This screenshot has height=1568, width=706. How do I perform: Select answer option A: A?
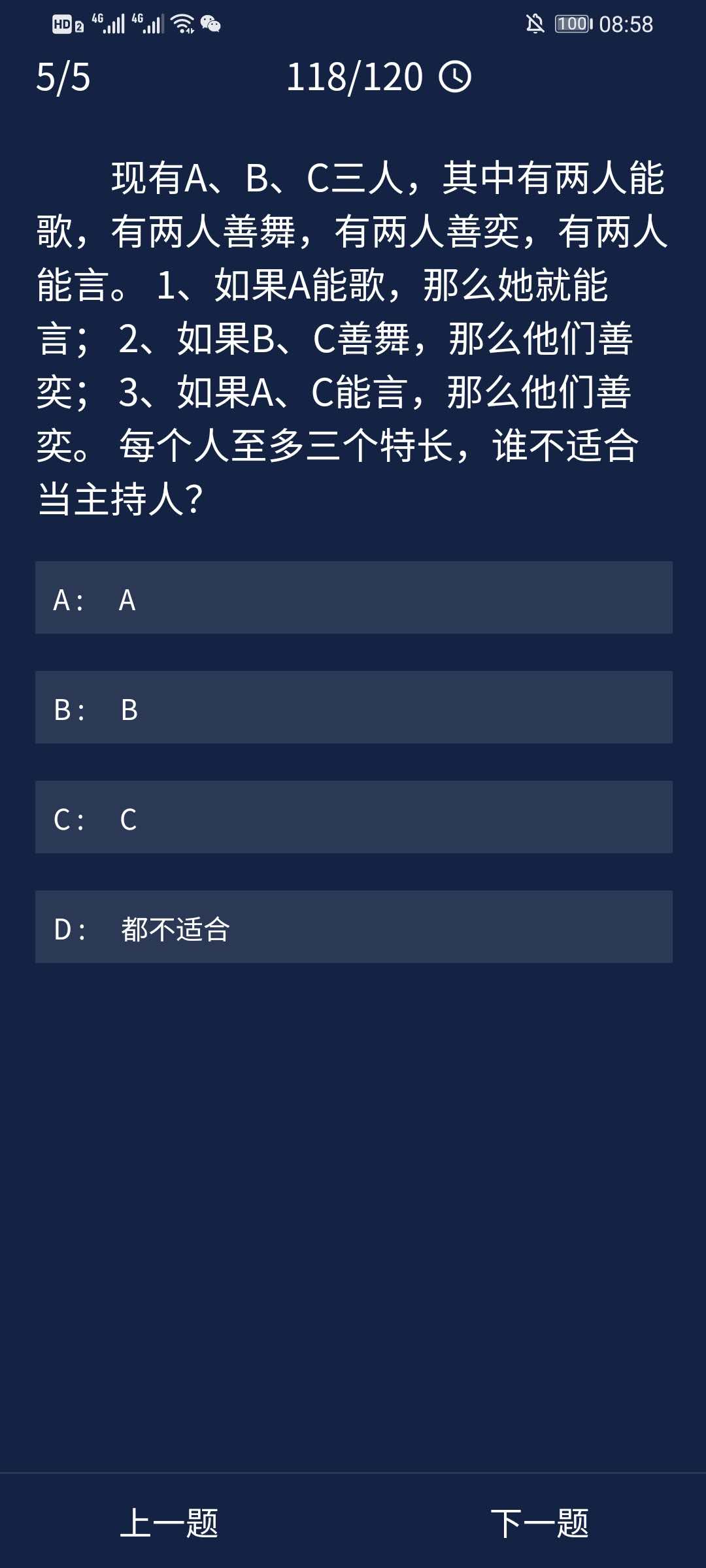click(x=353, y=598)
